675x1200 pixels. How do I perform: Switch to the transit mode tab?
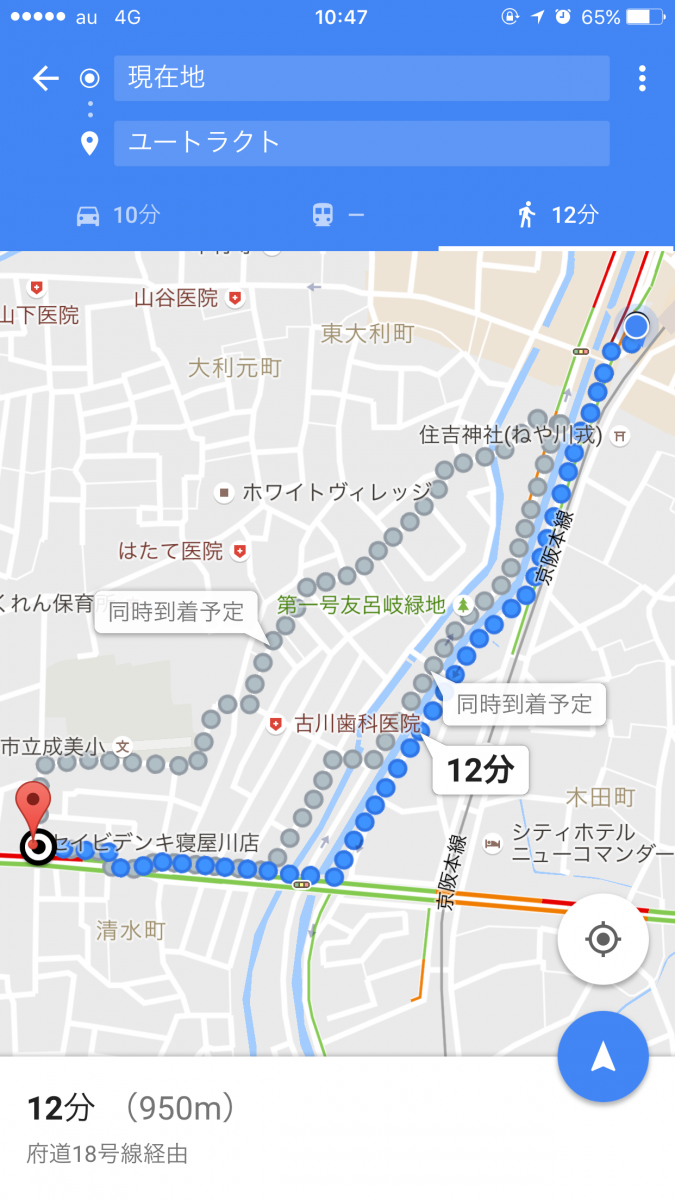click(338, 214)
